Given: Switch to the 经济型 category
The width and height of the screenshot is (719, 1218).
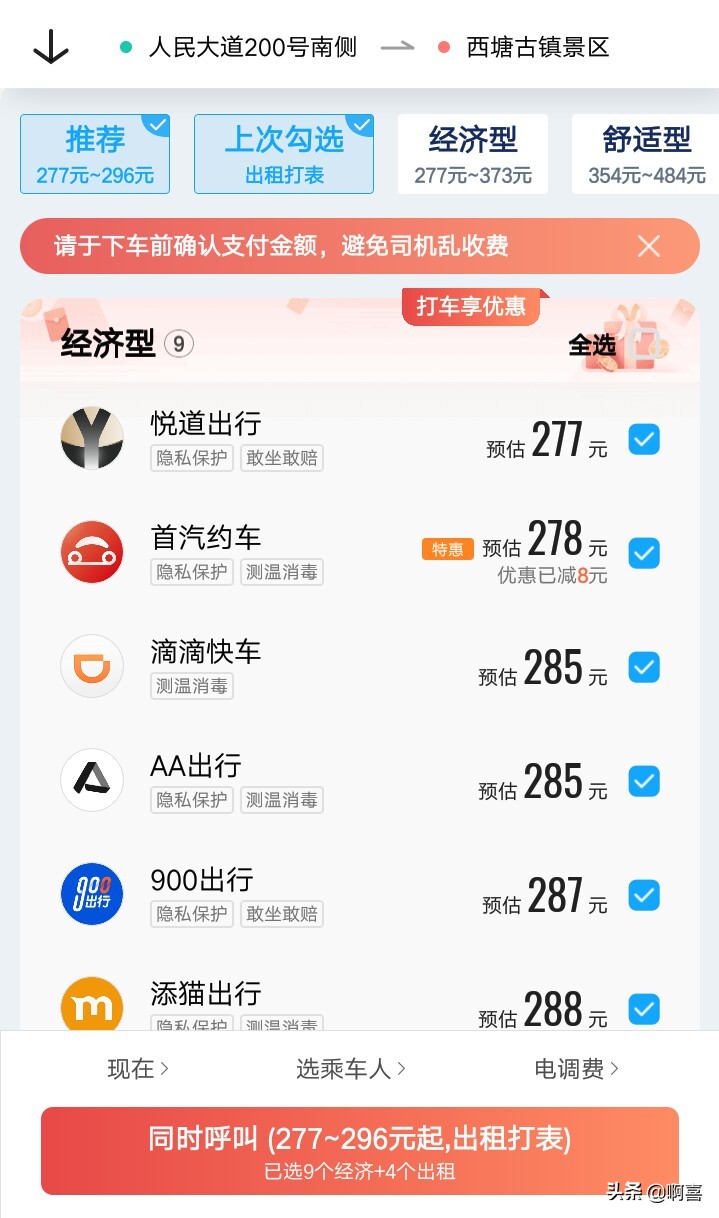Looking at the screenshot, I should tap(473, 154).
